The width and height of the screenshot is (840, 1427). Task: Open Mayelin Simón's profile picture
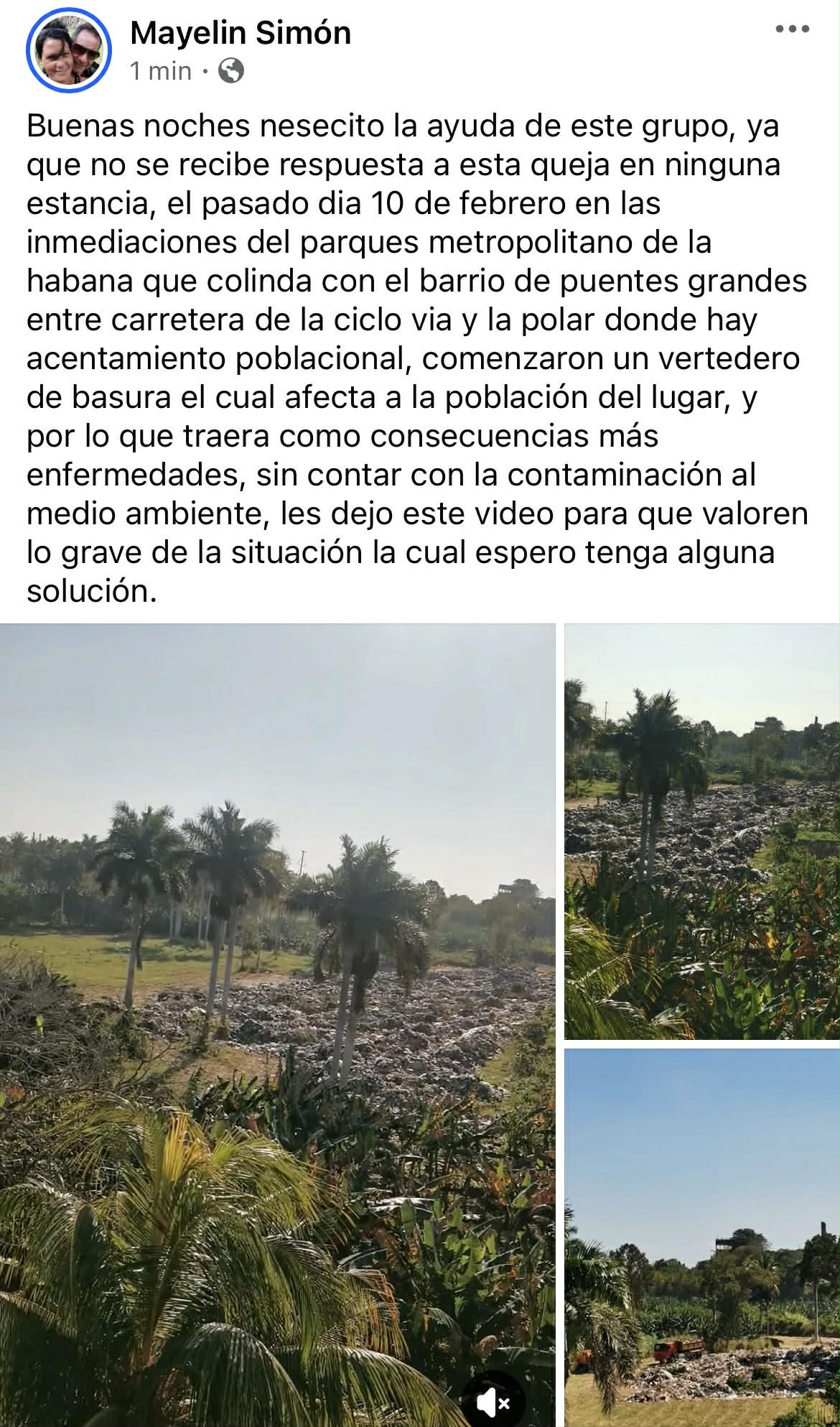[68, 52]
